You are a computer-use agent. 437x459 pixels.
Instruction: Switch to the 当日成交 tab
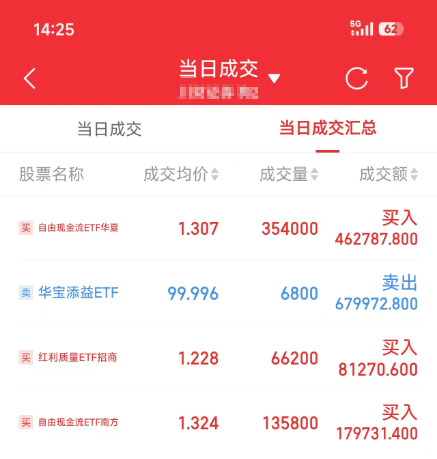click(109, 129)
